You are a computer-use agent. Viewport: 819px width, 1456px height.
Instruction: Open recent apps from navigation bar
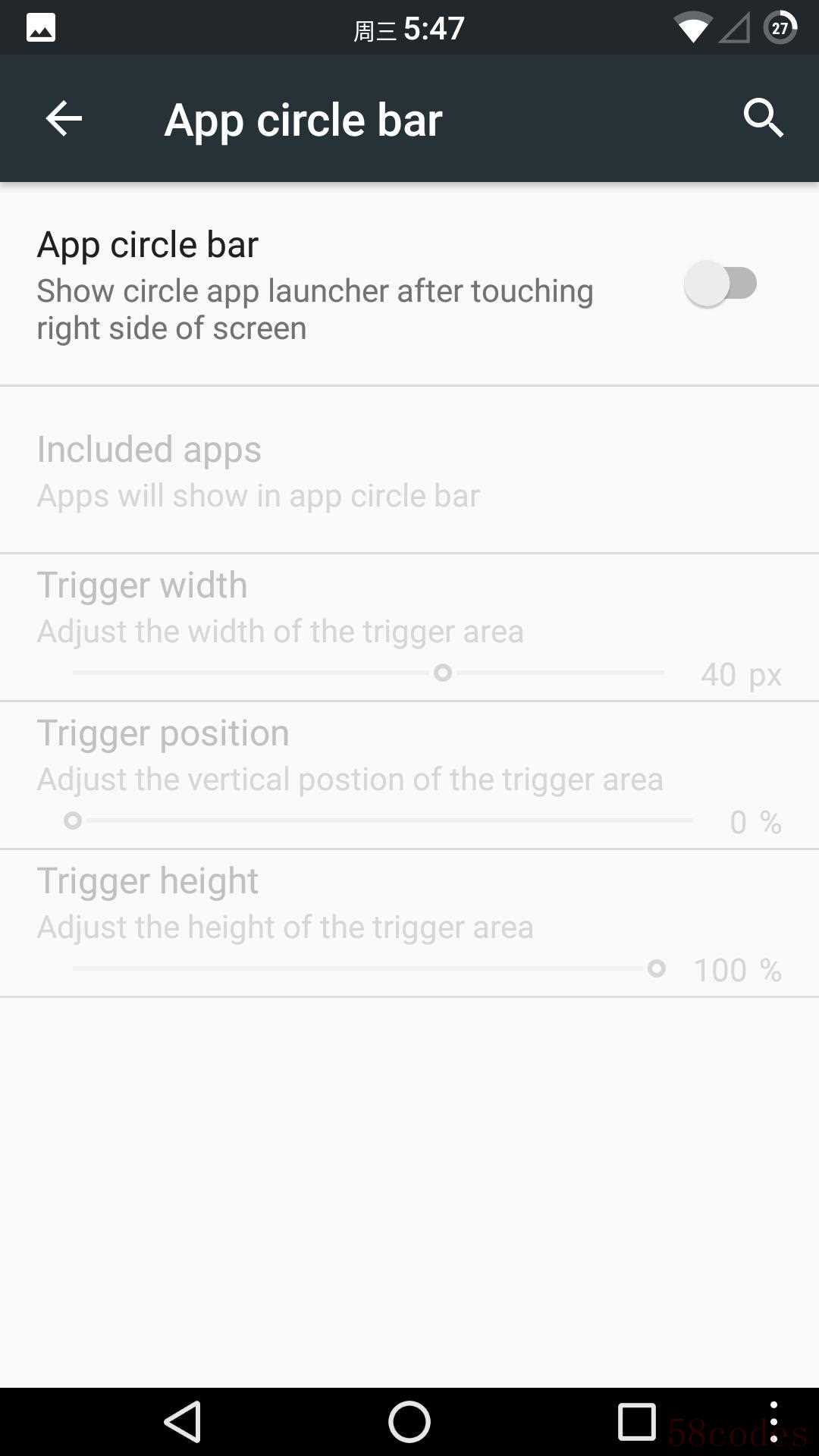635,1421
